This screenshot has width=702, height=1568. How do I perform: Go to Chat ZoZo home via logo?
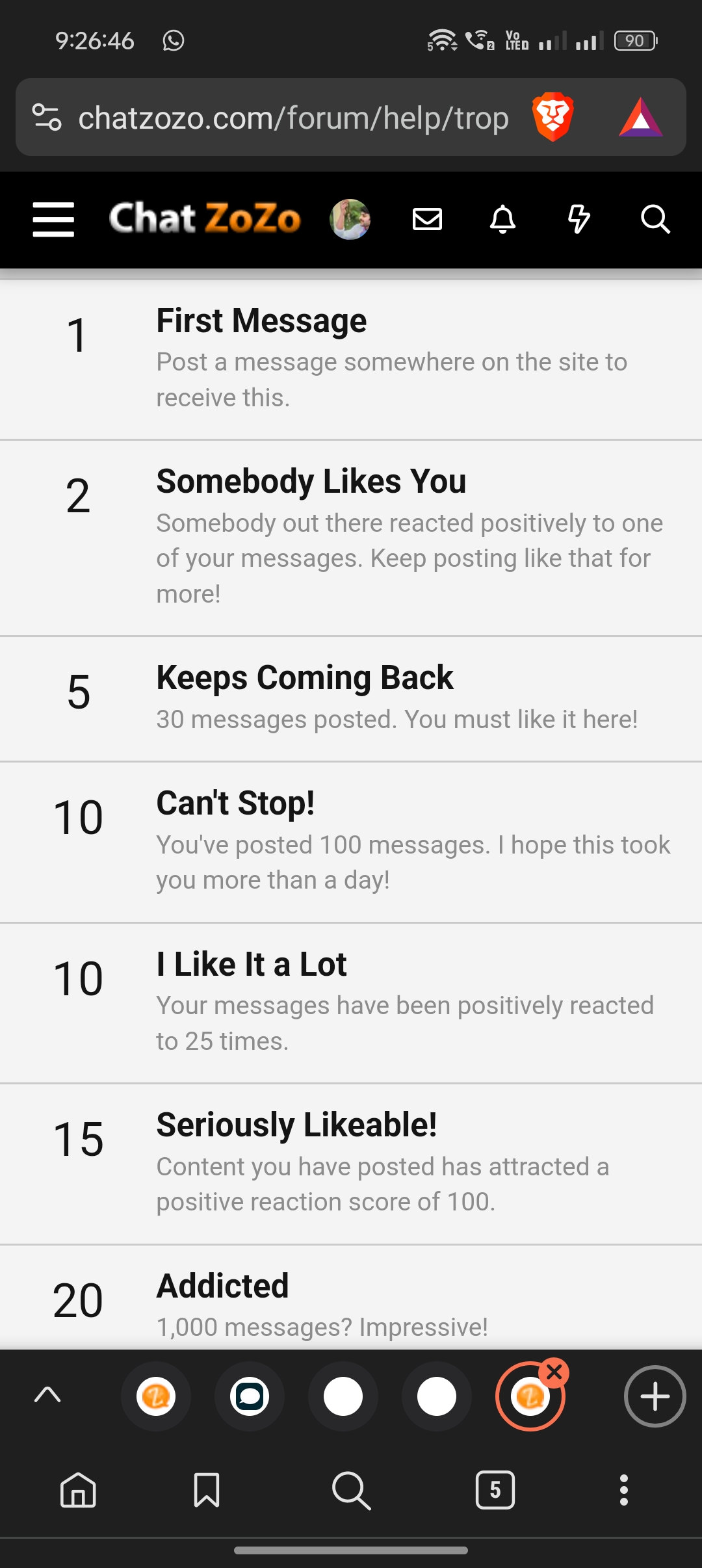coord(205,218)
